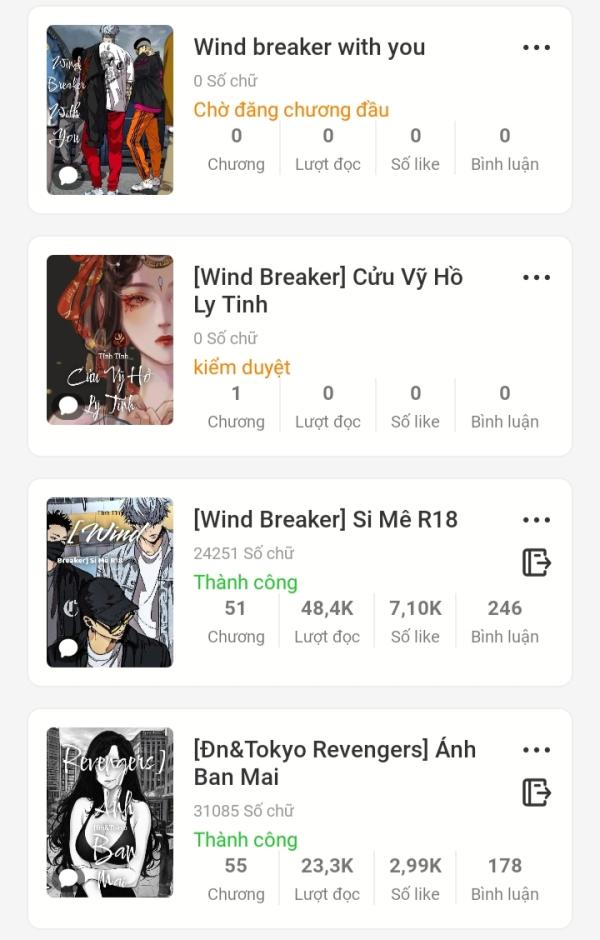The height and width of the screenshot is (940, 600).
Task: Open more options for Wind breaker with you
Action: [536, 48]
